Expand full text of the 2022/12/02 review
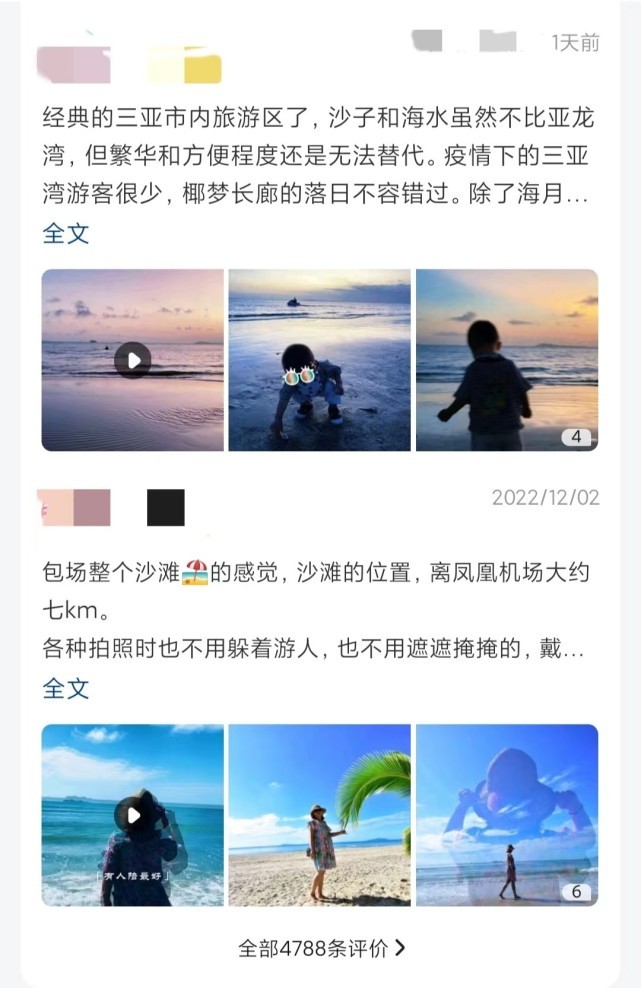641x988 pixels. coord(66,688)
